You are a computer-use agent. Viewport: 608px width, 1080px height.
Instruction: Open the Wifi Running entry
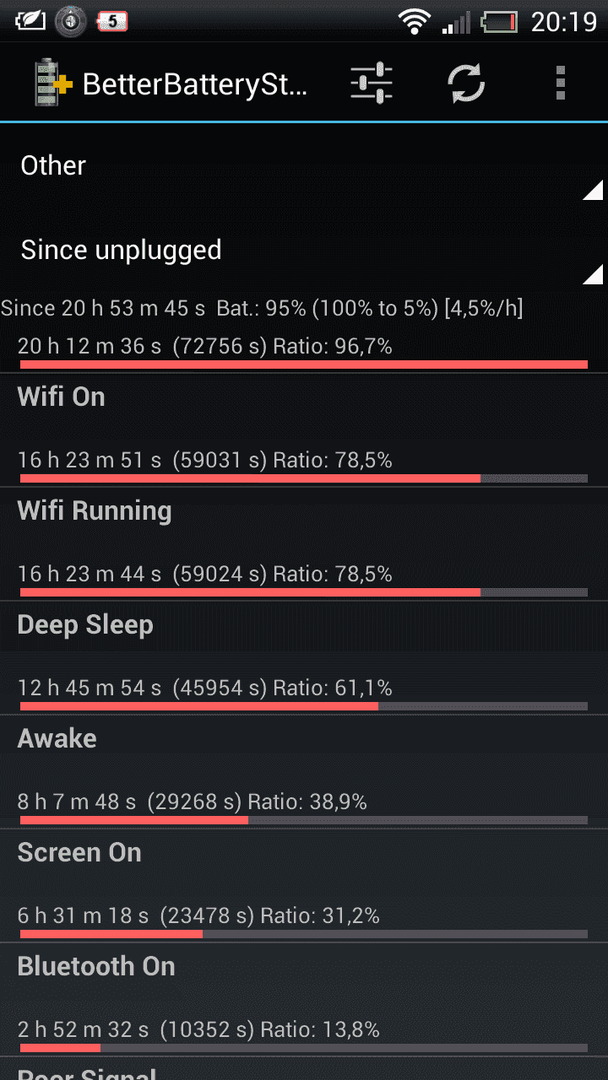[304, 544]
